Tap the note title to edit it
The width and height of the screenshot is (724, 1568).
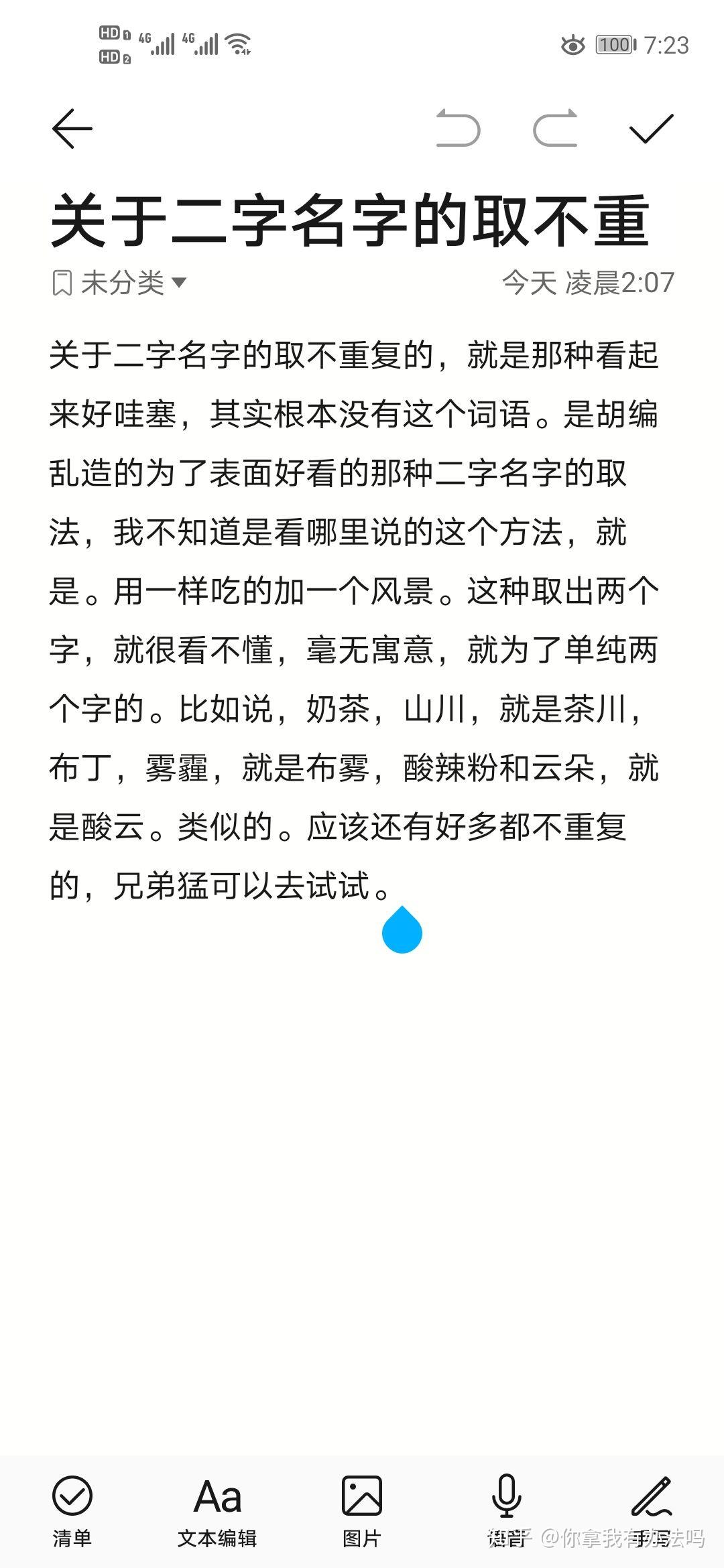pyautogui.click(x=350, y=220)
